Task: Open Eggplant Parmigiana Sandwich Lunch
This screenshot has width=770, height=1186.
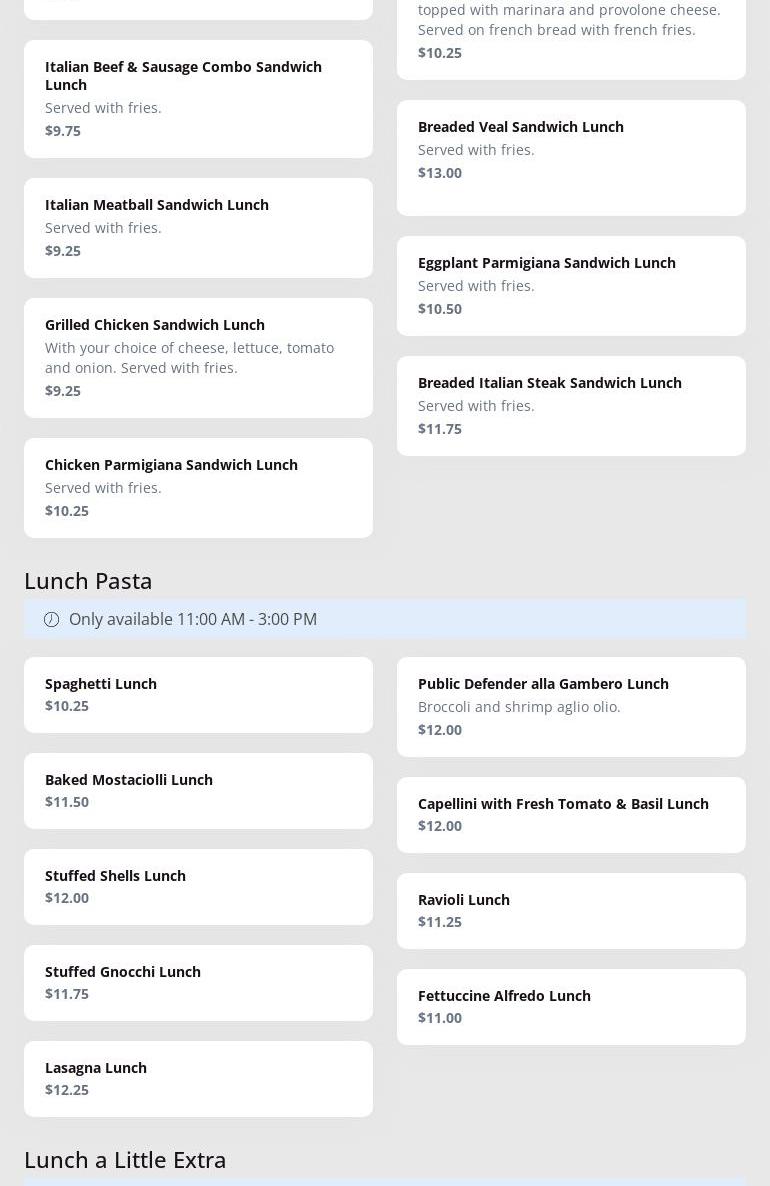Action: coord(571,285)
